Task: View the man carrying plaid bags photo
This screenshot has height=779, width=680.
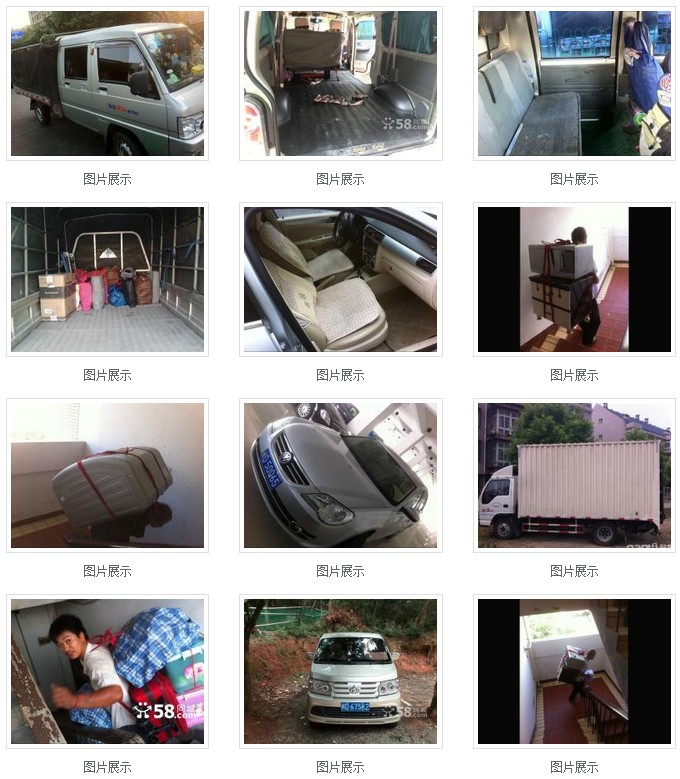Action: click(107, 671)
